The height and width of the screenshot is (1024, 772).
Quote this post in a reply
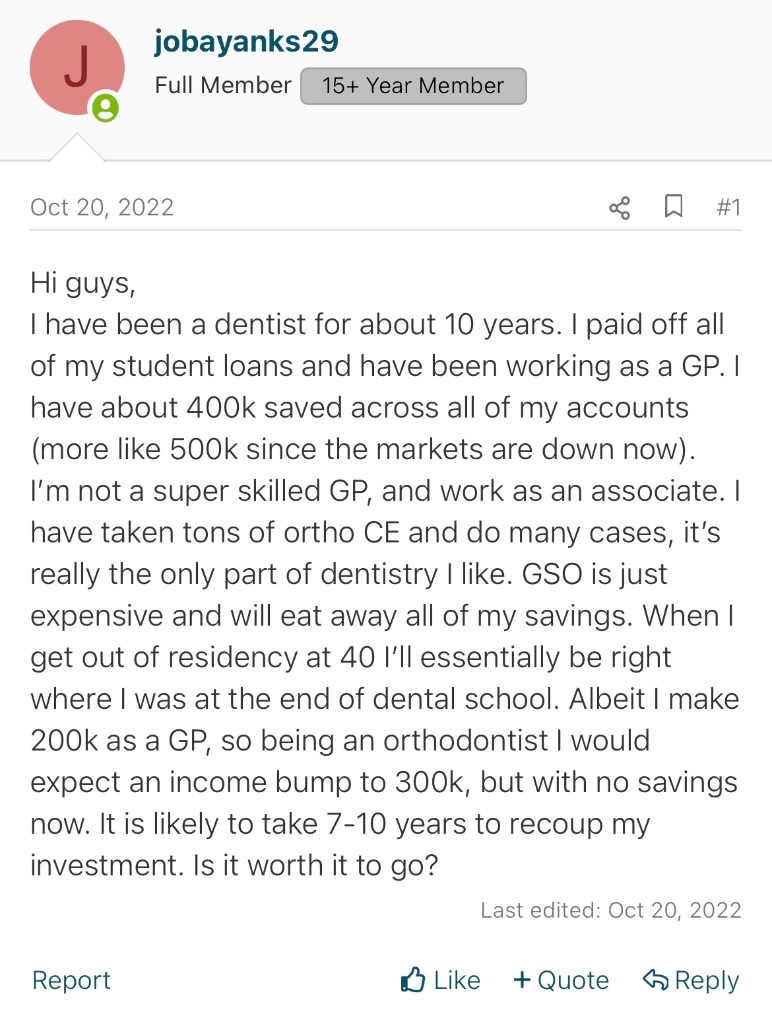560,980
